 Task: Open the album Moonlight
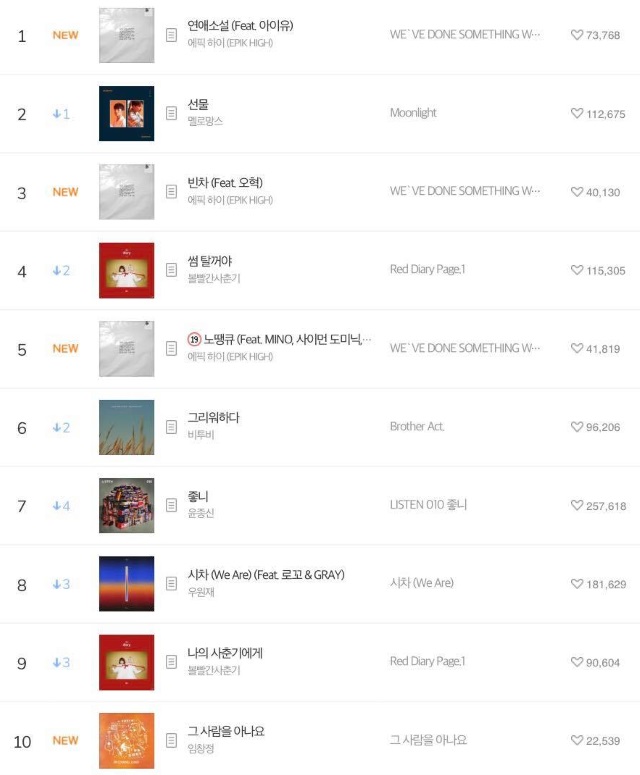point(413,113)
